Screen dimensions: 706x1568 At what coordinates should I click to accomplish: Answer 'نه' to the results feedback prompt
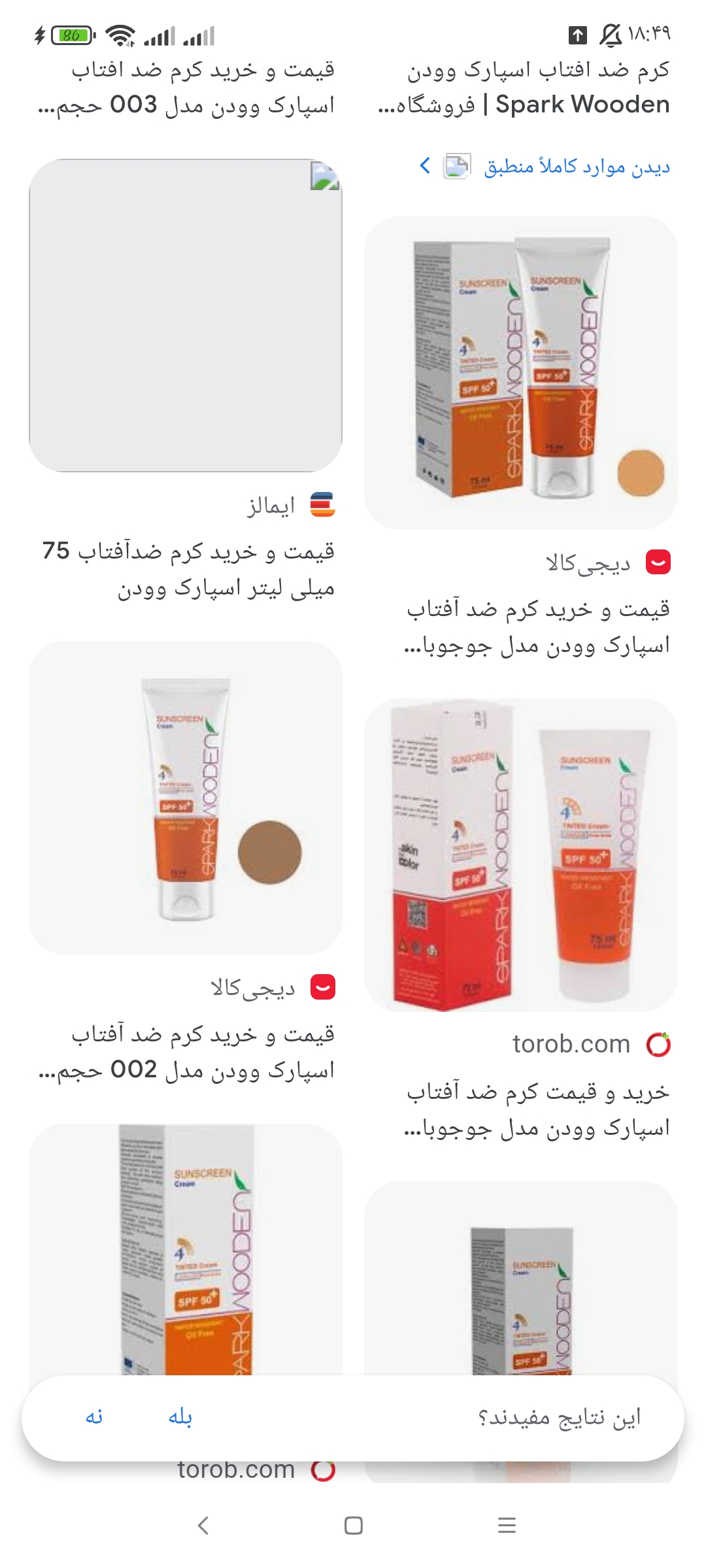point(95,1417)
